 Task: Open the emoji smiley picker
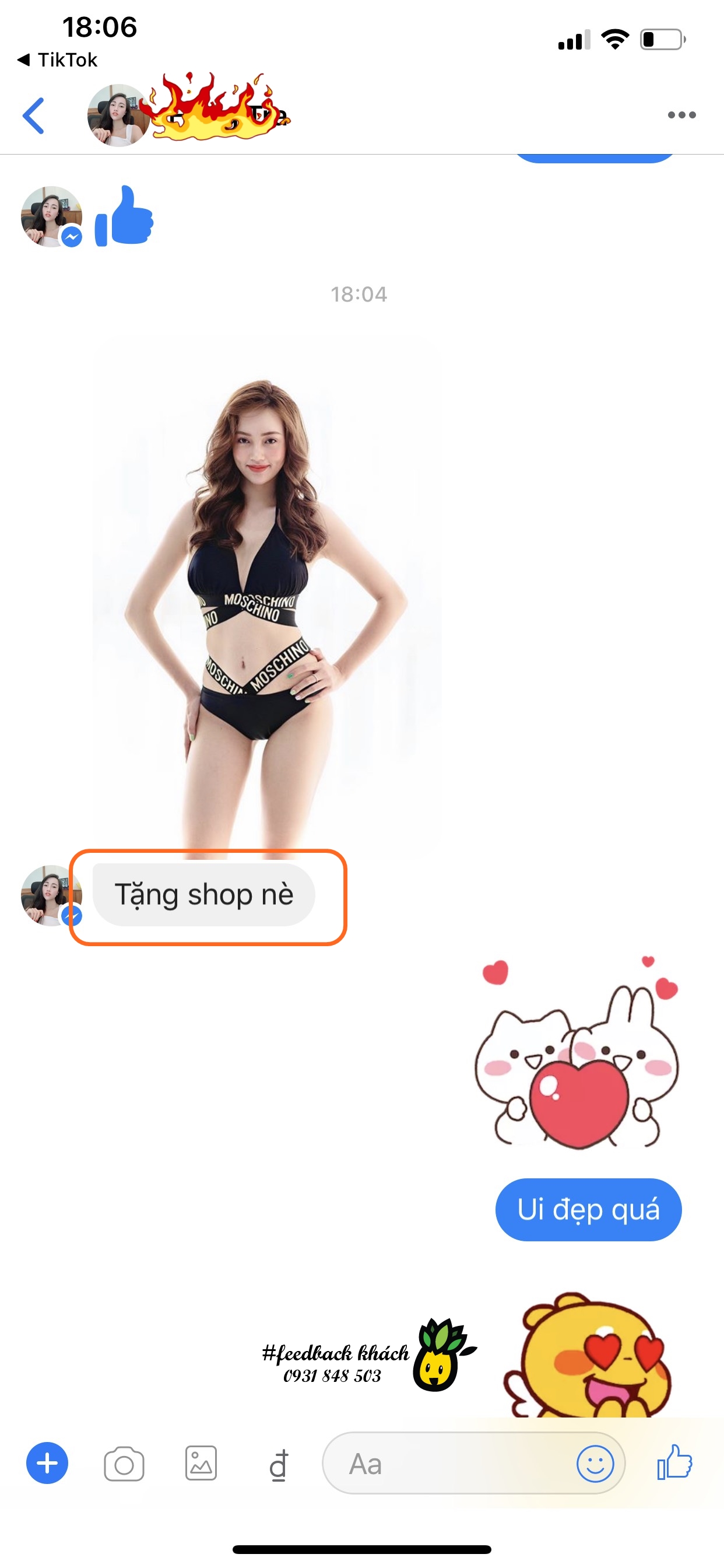point(595,1464)
